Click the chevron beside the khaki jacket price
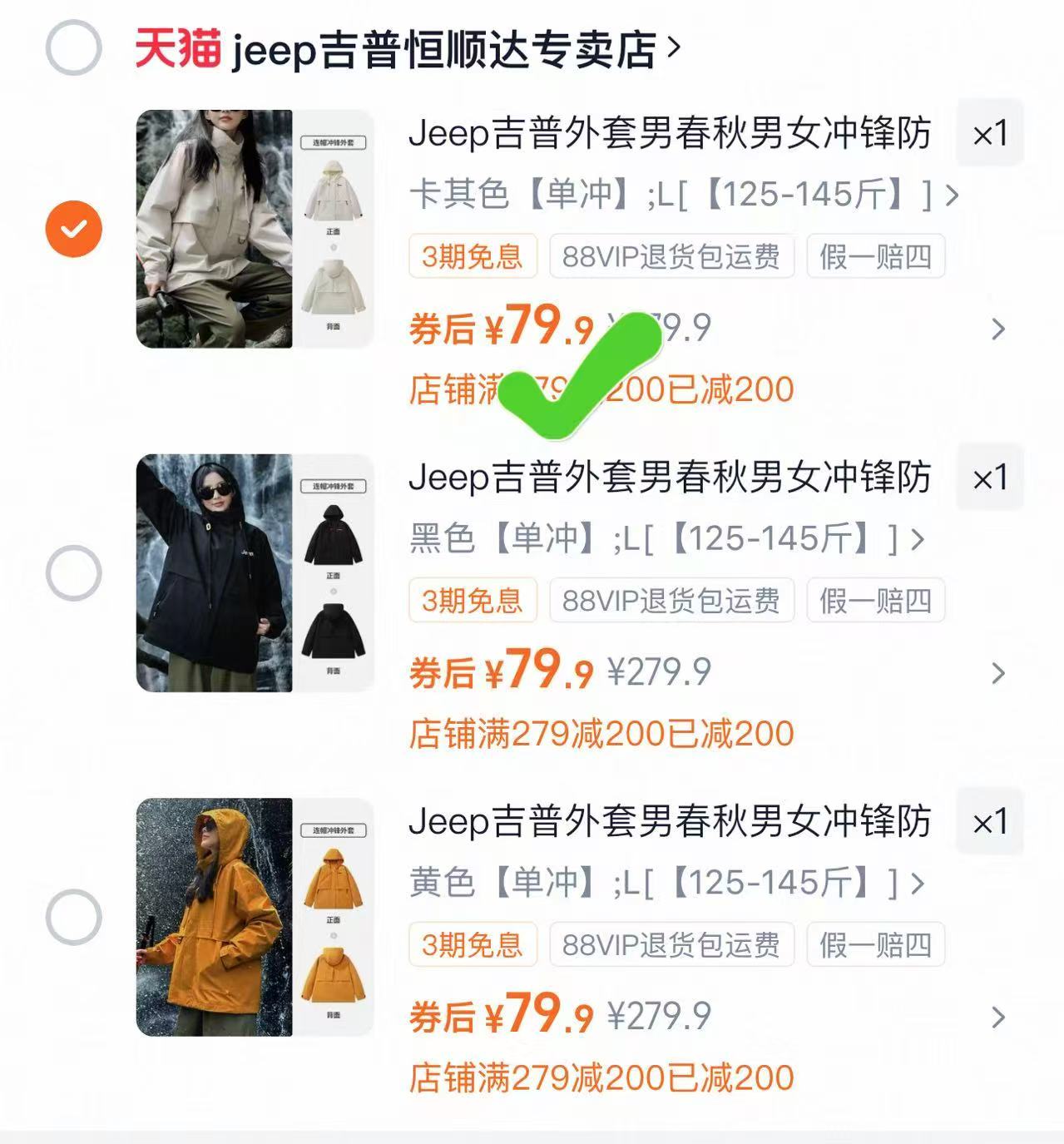The image size is (1064, 1144). click(x=997, y=329)
